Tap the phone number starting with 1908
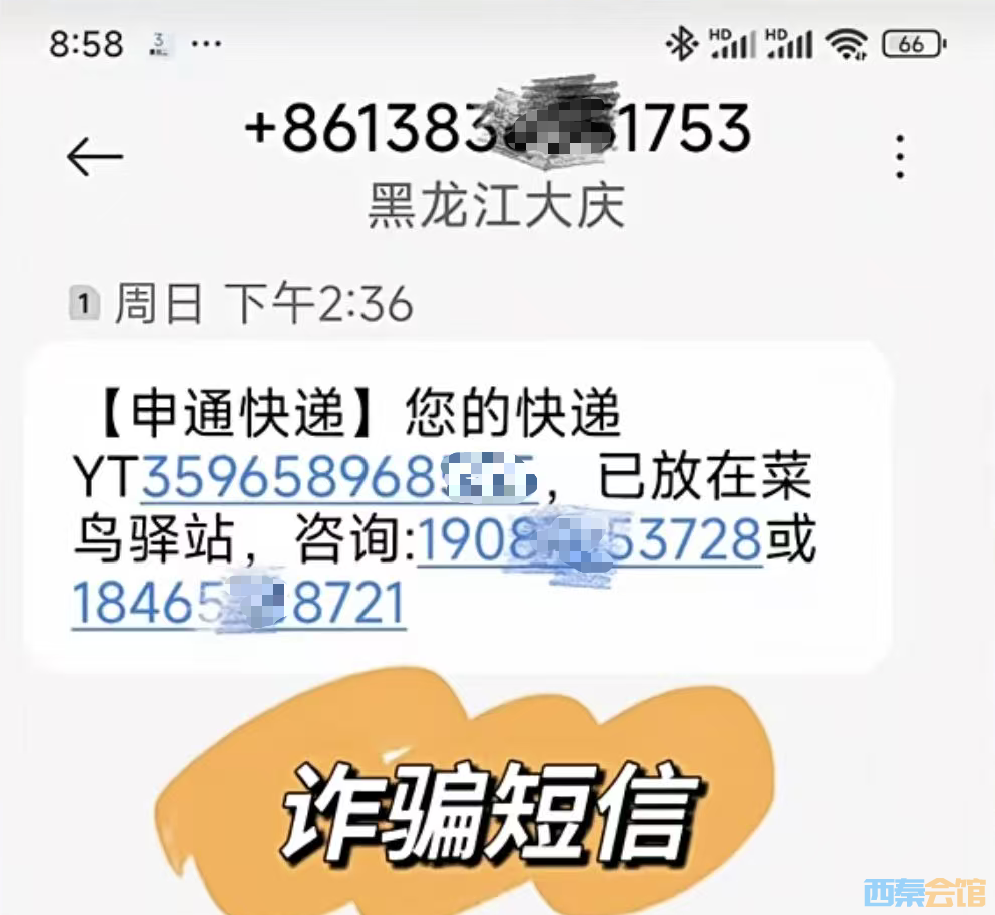This screenshot has width=995, height=915. pyautogui.click(x=589, y=543)
